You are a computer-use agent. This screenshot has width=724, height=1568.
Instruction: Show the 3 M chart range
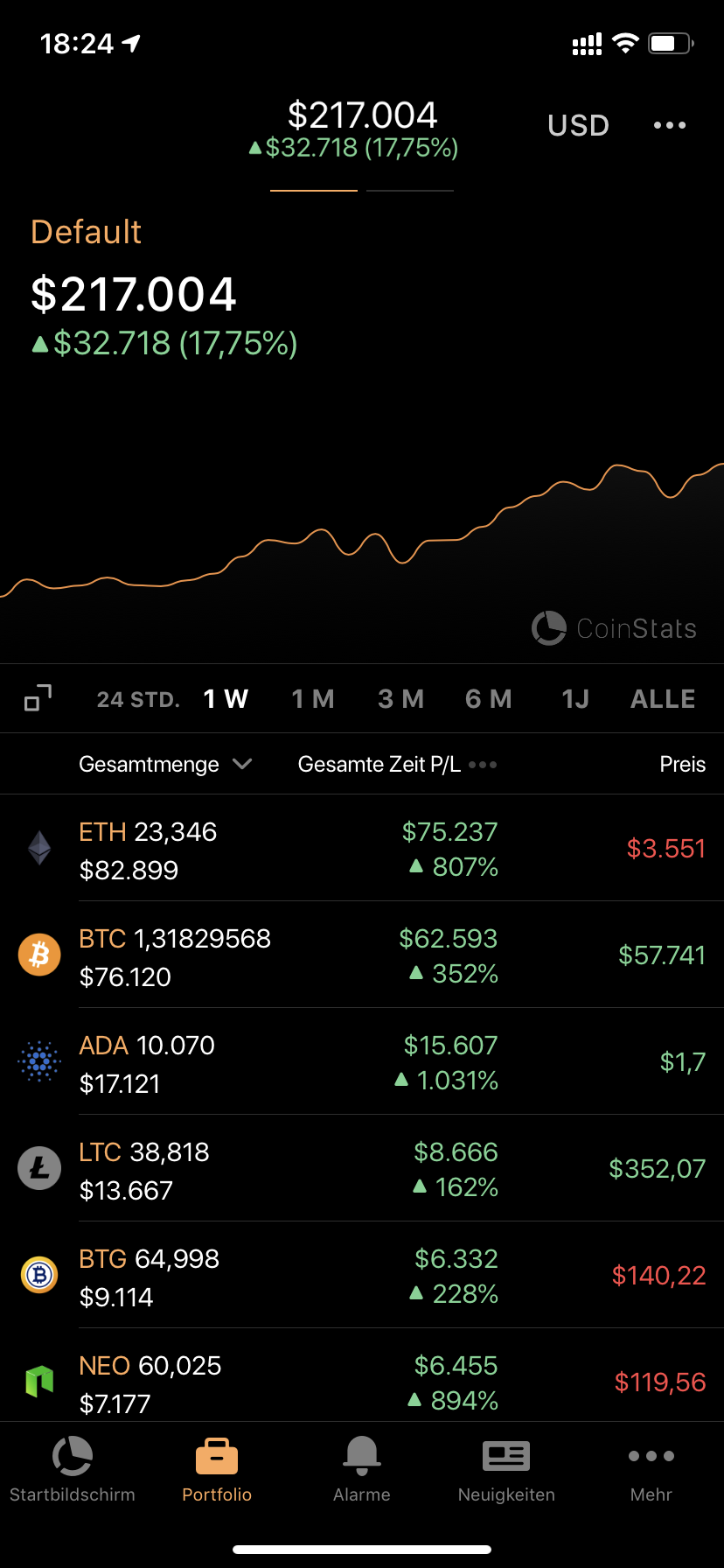[400, 699]
